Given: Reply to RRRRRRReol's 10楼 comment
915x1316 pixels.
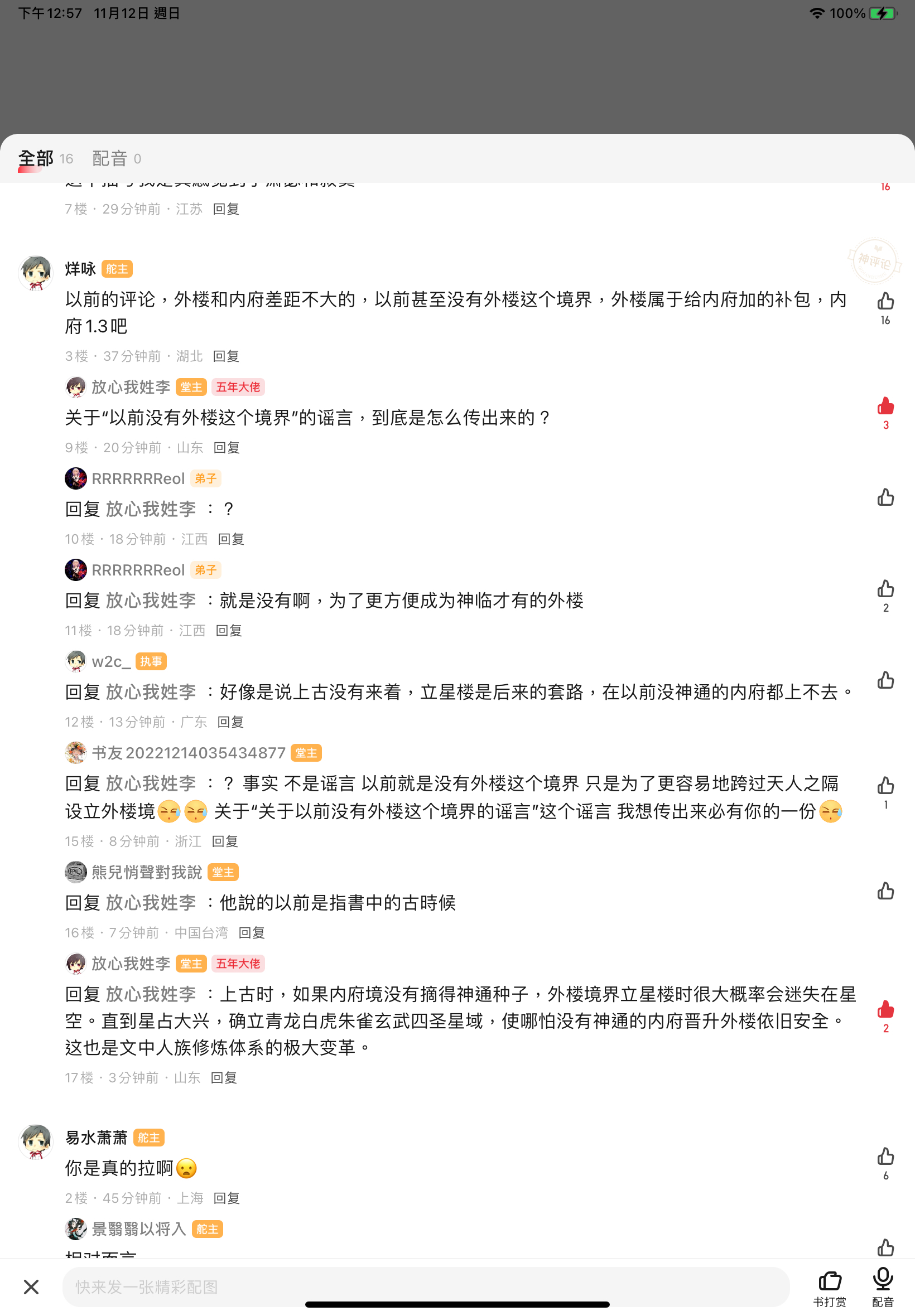Looking at the screenshot, I should click(231, 539).
